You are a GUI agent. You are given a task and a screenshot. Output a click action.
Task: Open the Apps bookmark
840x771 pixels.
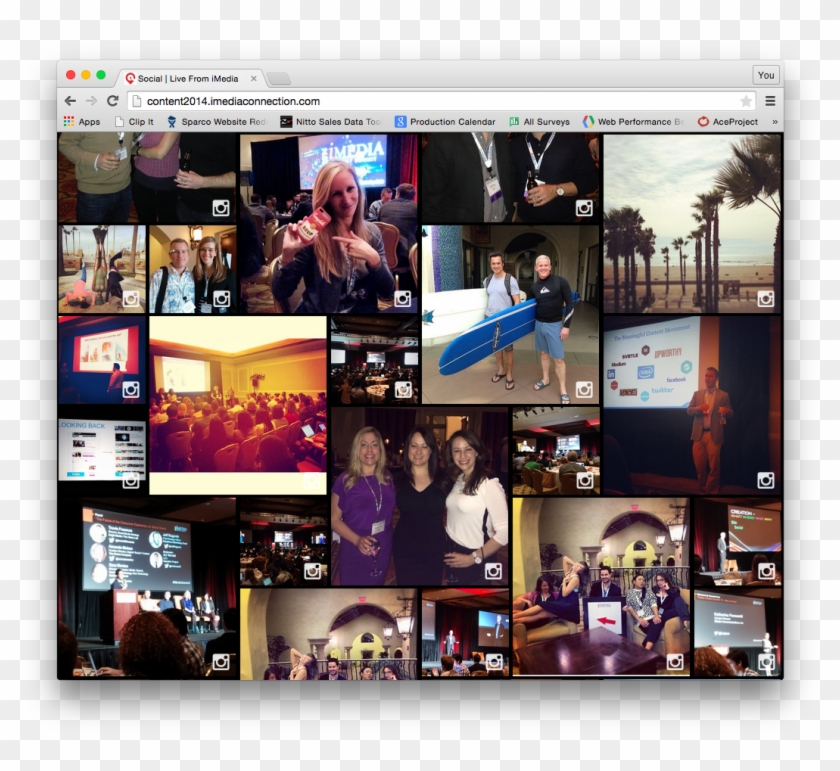click(82, 122)
